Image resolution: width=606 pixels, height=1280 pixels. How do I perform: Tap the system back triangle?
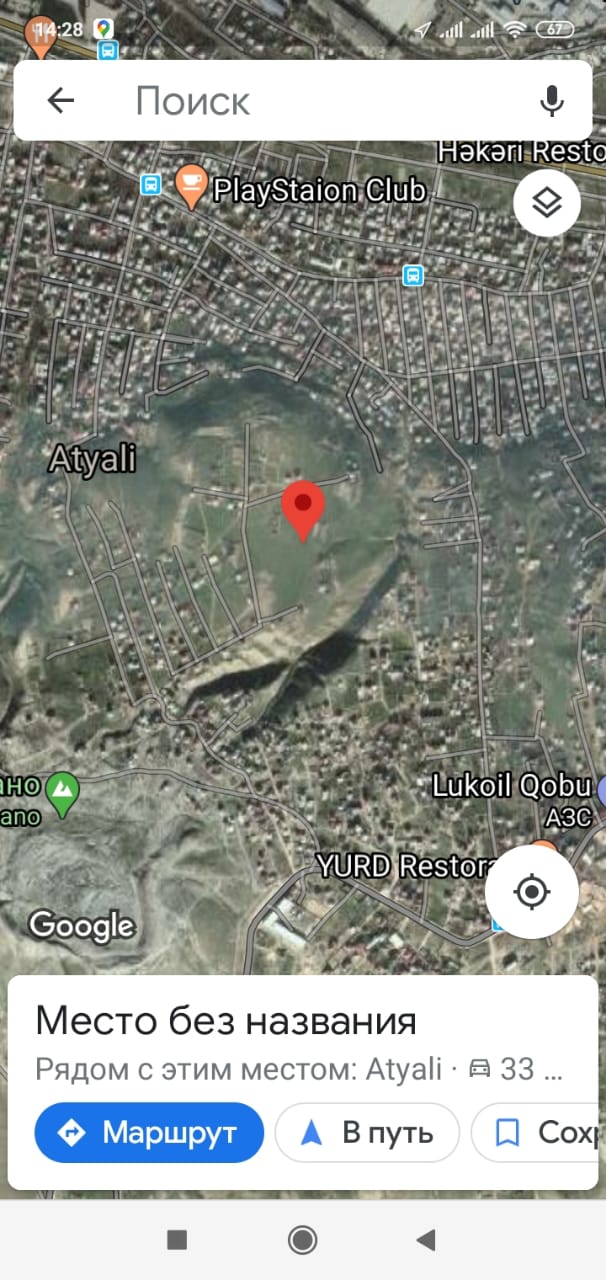(x=426, y=1240)
